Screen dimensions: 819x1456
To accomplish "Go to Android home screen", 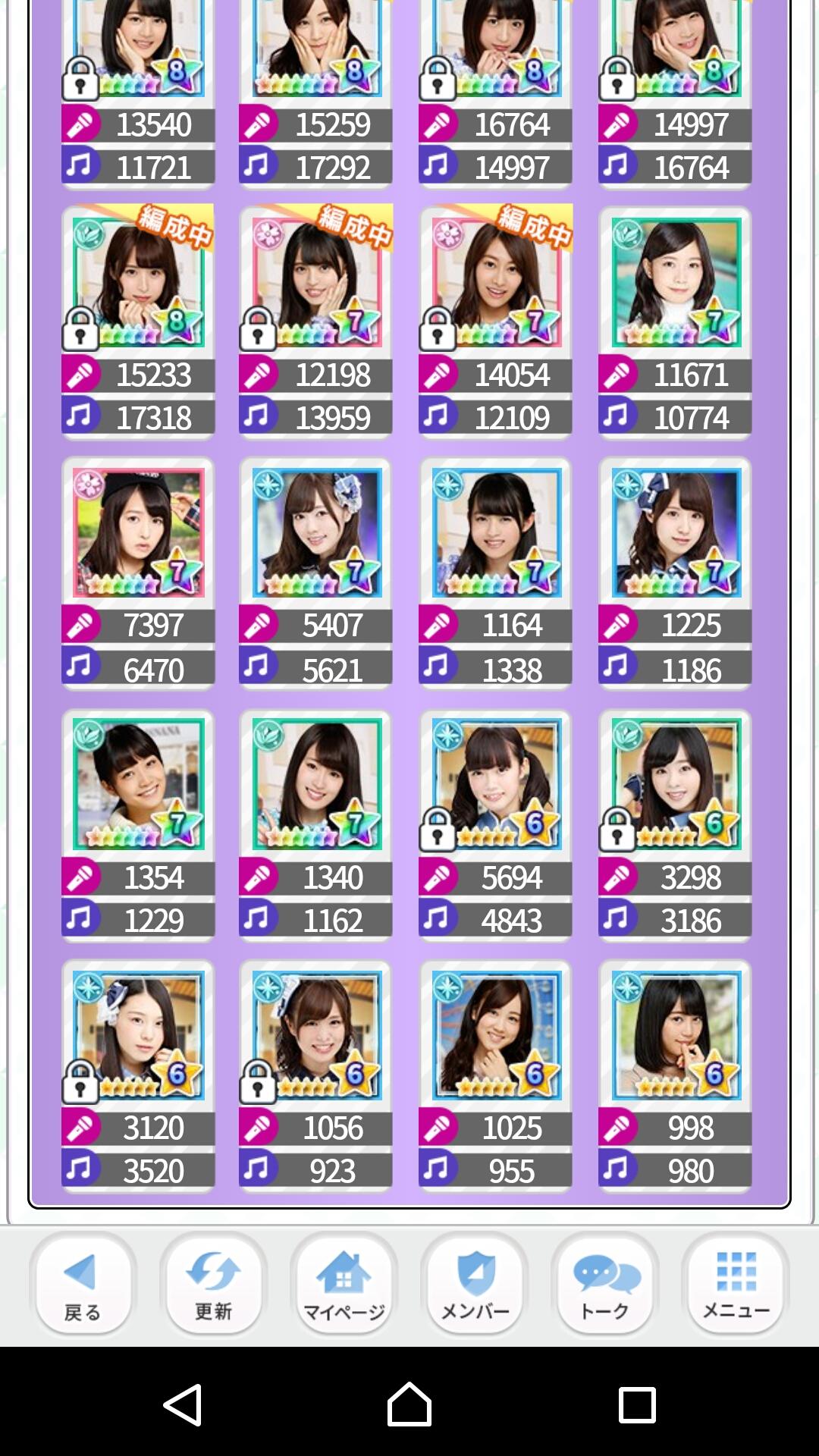I will point(409,1404).
